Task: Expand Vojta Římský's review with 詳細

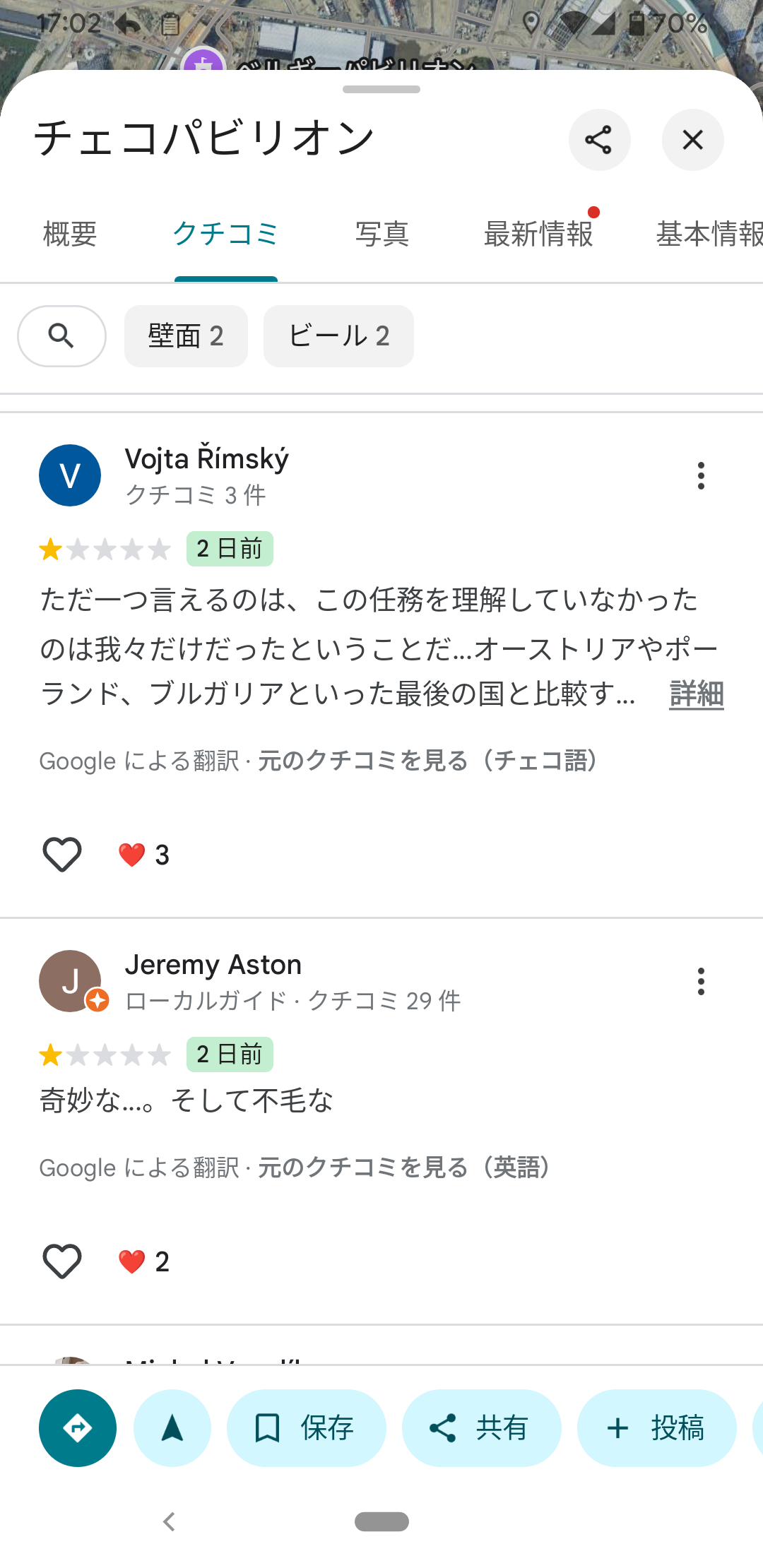Action: [696, 694]
